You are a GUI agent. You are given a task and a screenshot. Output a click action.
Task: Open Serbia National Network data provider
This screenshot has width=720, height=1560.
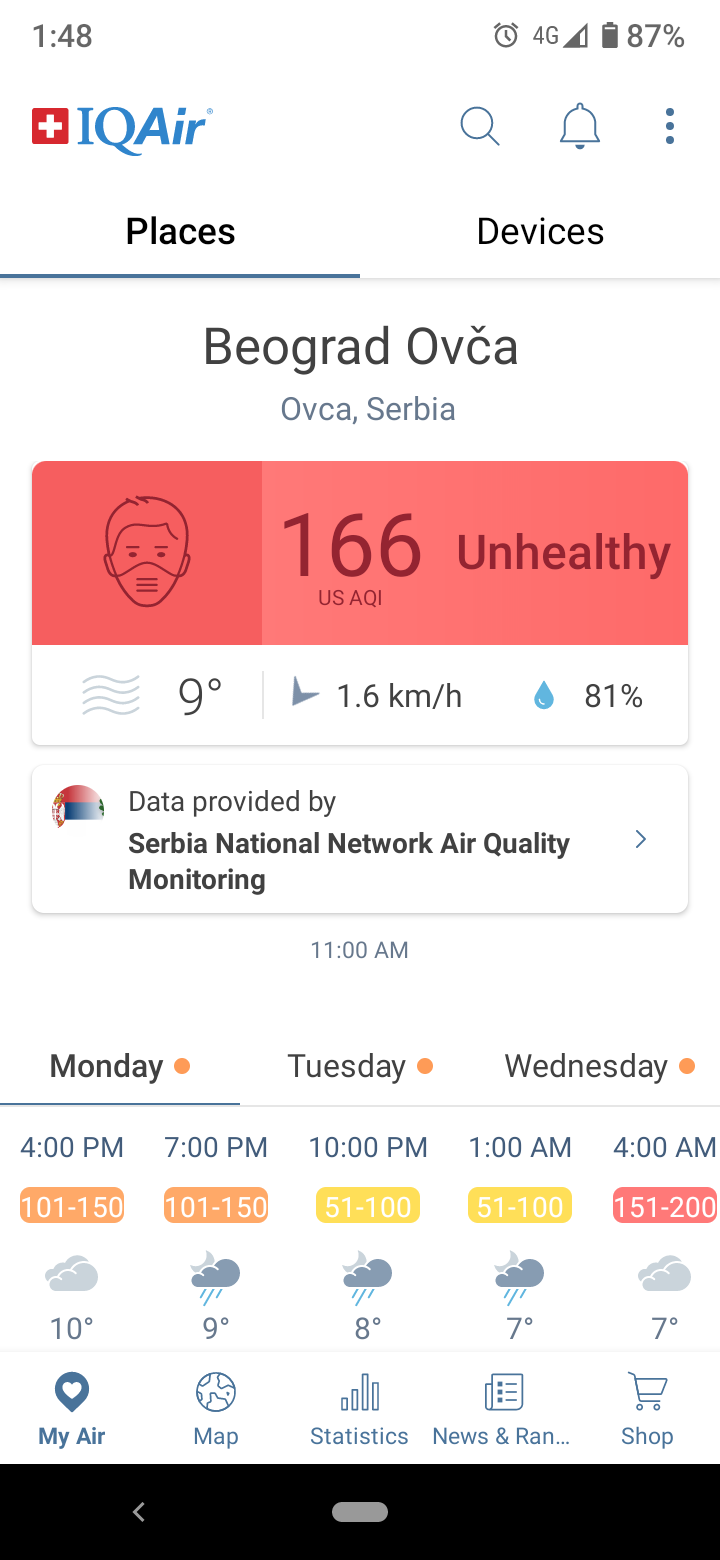[360, 840]
